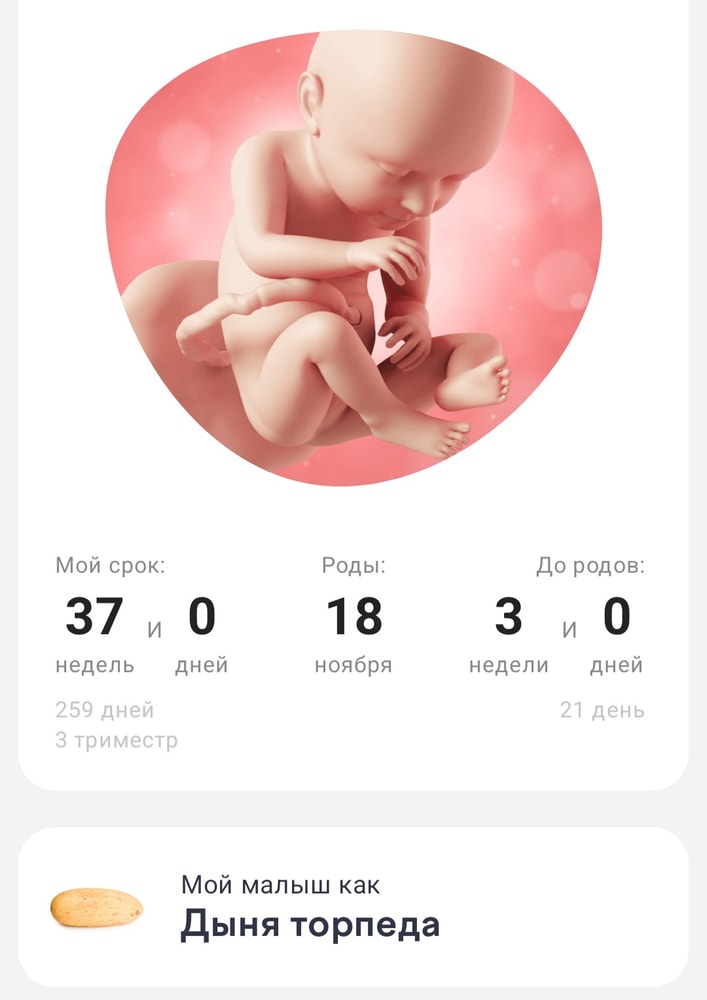The image size is (707, 1000).
Task: Open the 'Дыня торпеда' baby size card
Action: [353, 907]
